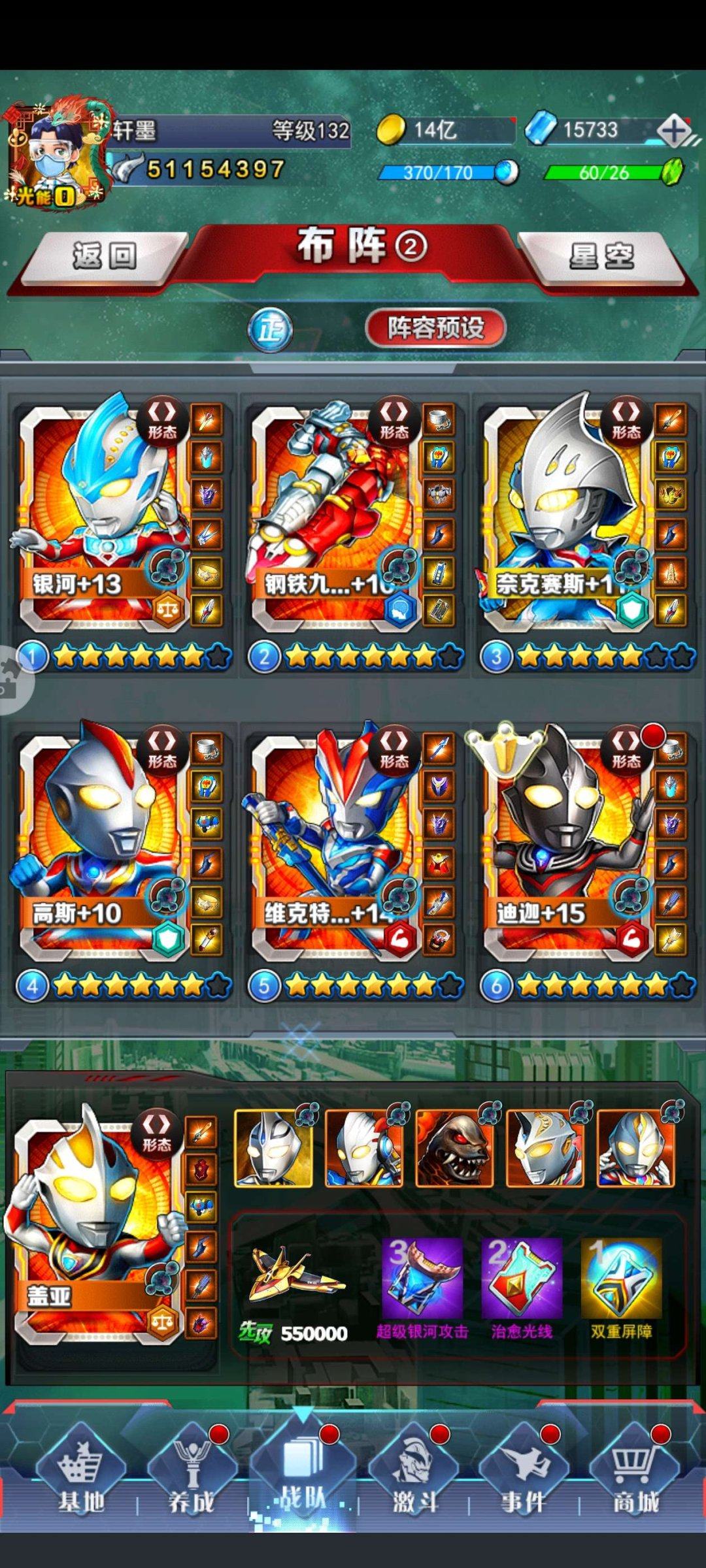Tap the 返回 back button
The image size is (706, 1568).
105,255
